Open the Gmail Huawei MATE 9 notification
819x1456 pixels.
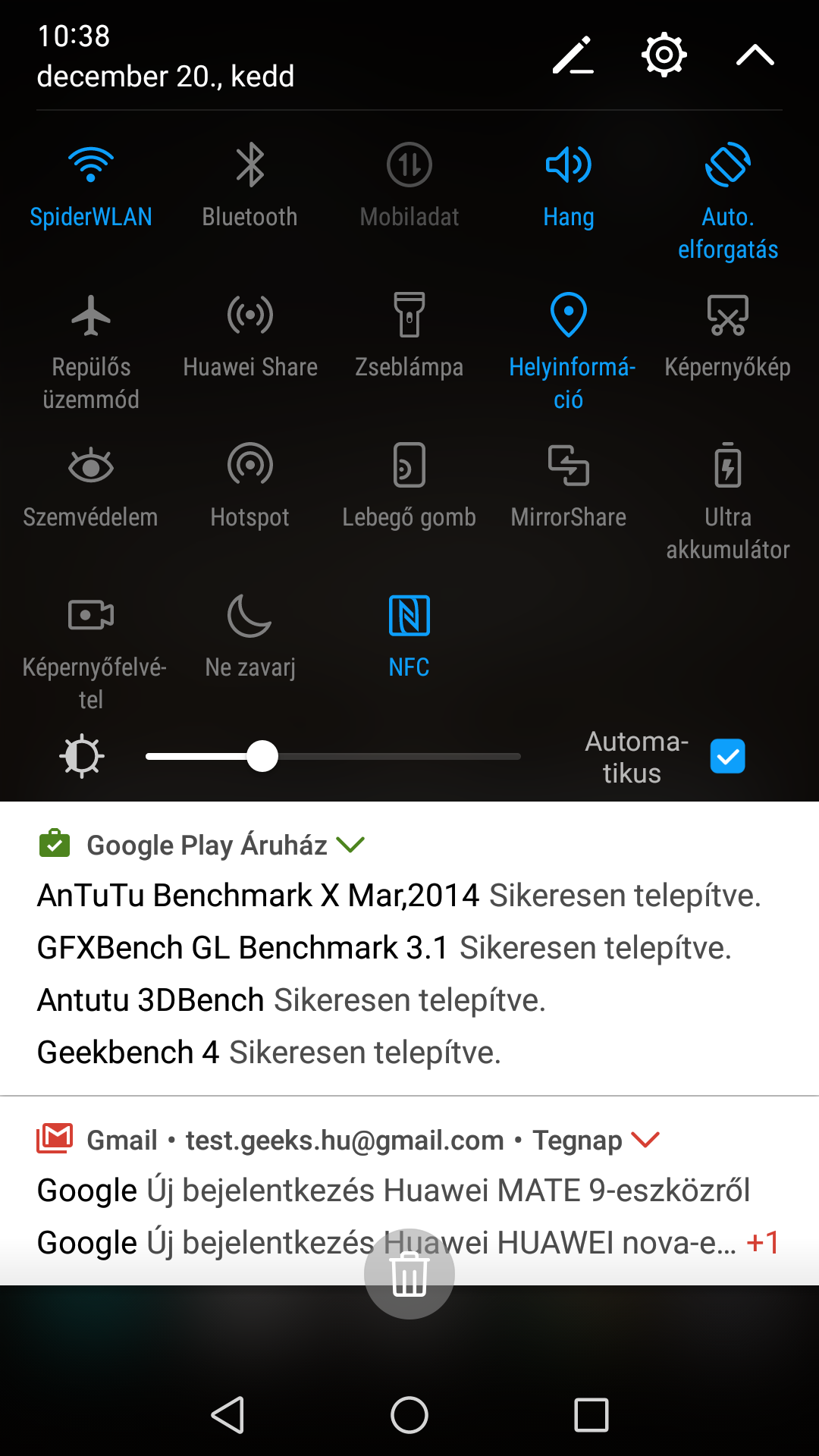click(x=393, y=1191)
